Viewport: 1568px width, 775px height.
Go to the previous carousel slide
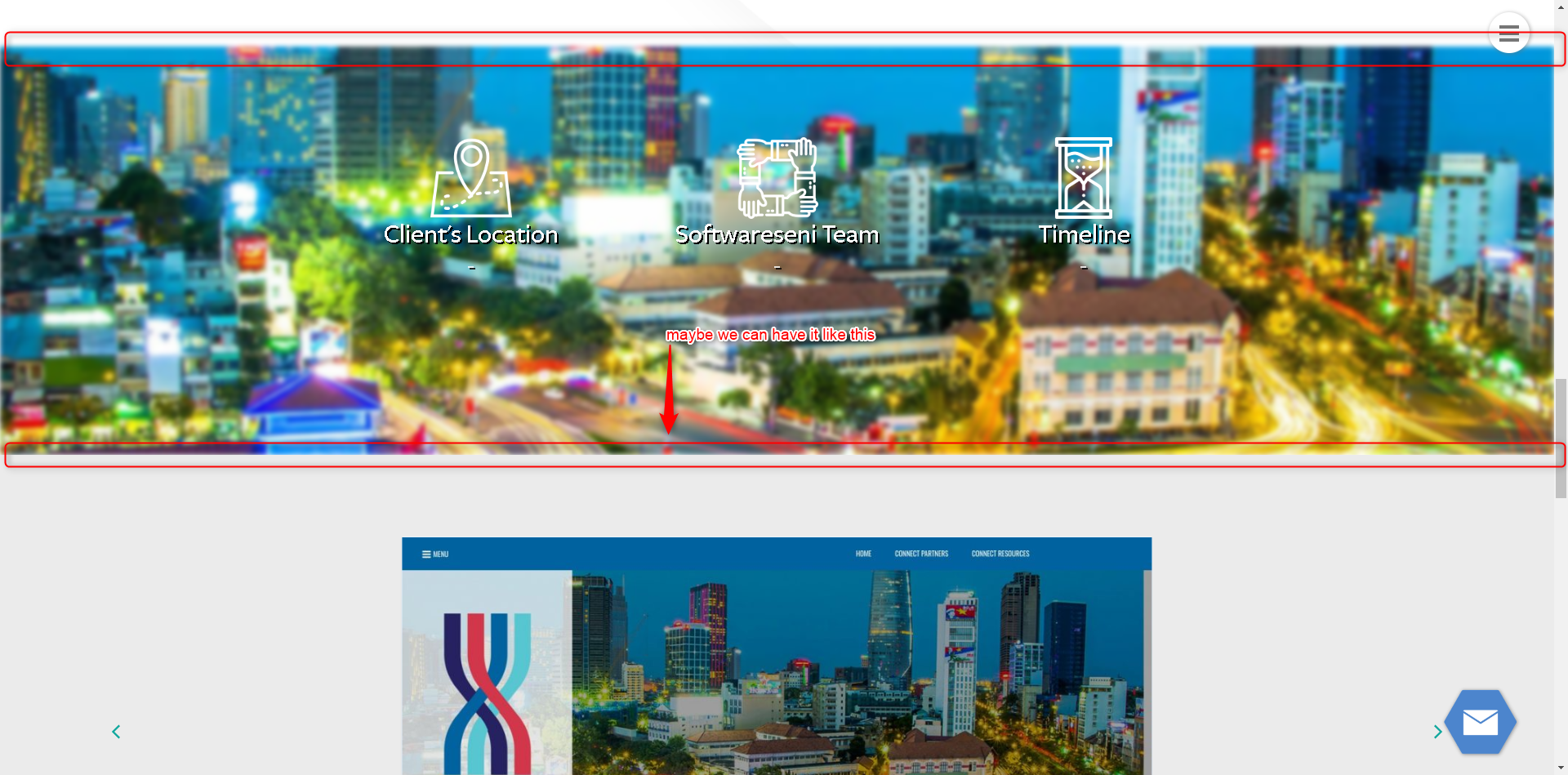tap(116, 732)
